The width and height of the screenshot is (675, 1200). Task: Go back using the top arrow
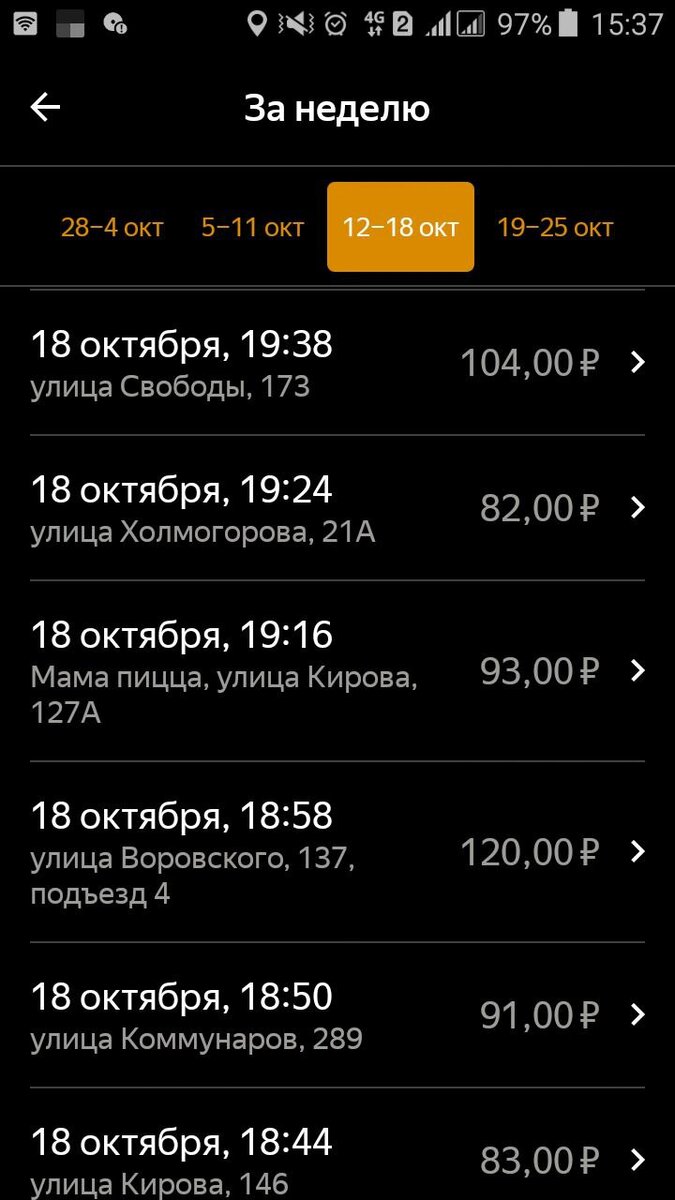46,108
